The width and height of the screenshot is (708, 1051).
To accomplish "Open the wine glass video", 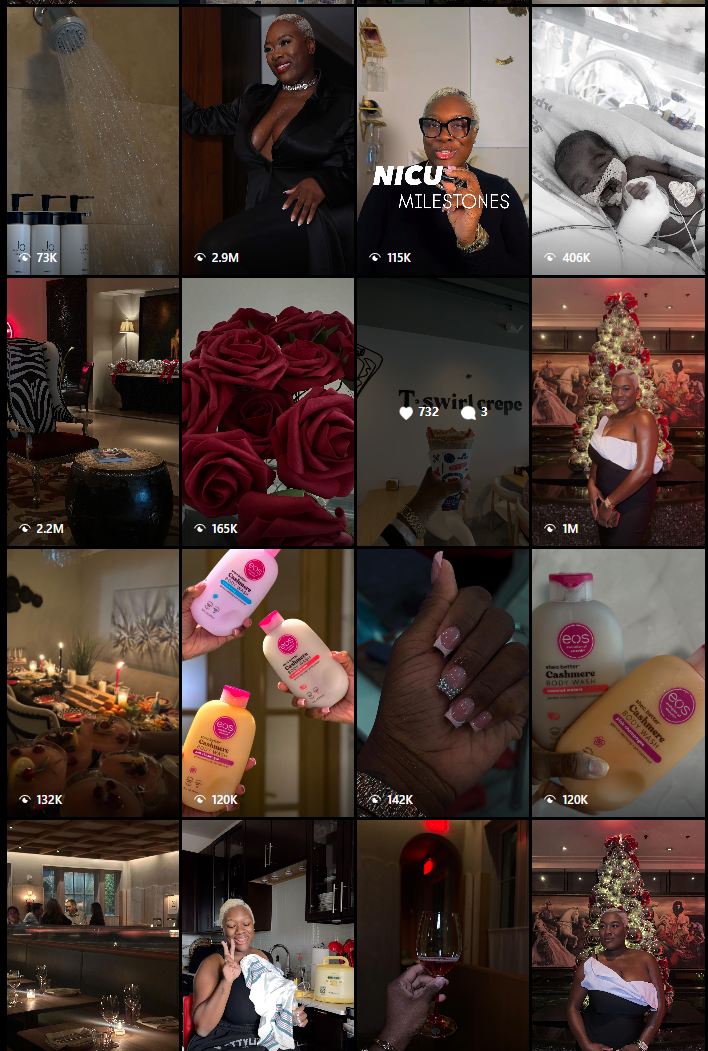I will 442,935.
